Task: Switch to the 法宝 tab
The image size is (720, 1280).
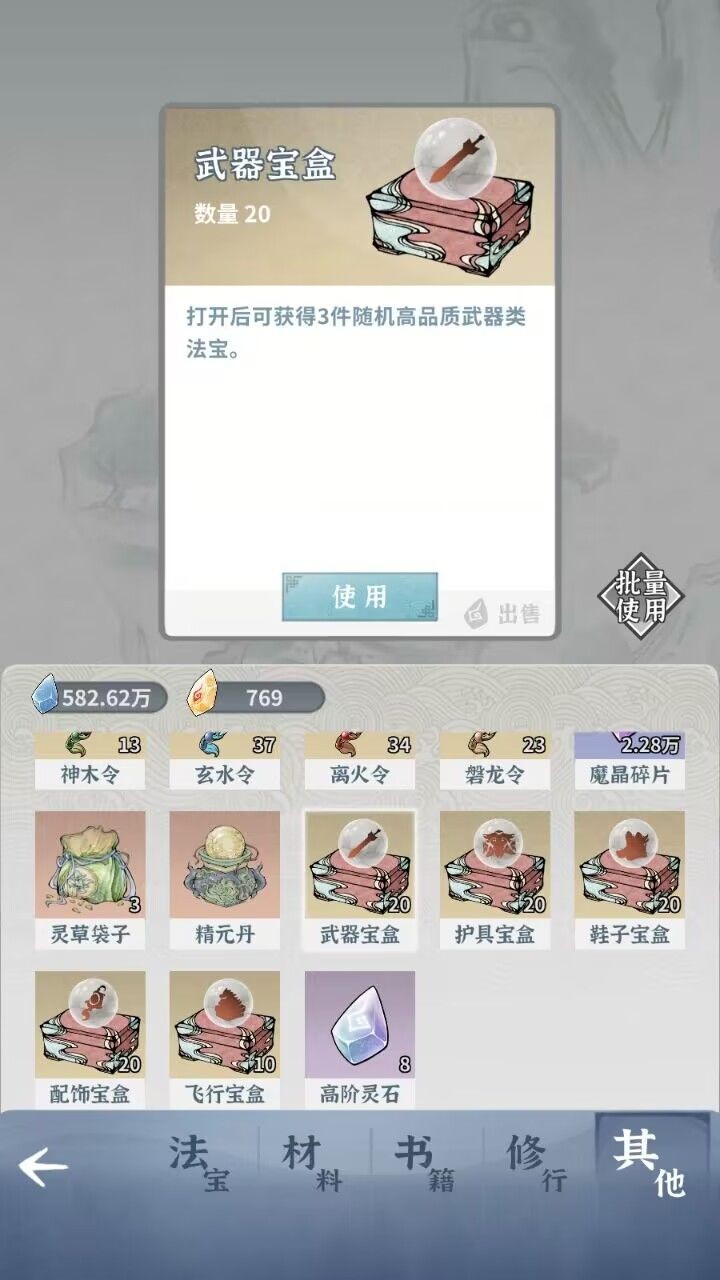Action: [x=200, y=1165]
